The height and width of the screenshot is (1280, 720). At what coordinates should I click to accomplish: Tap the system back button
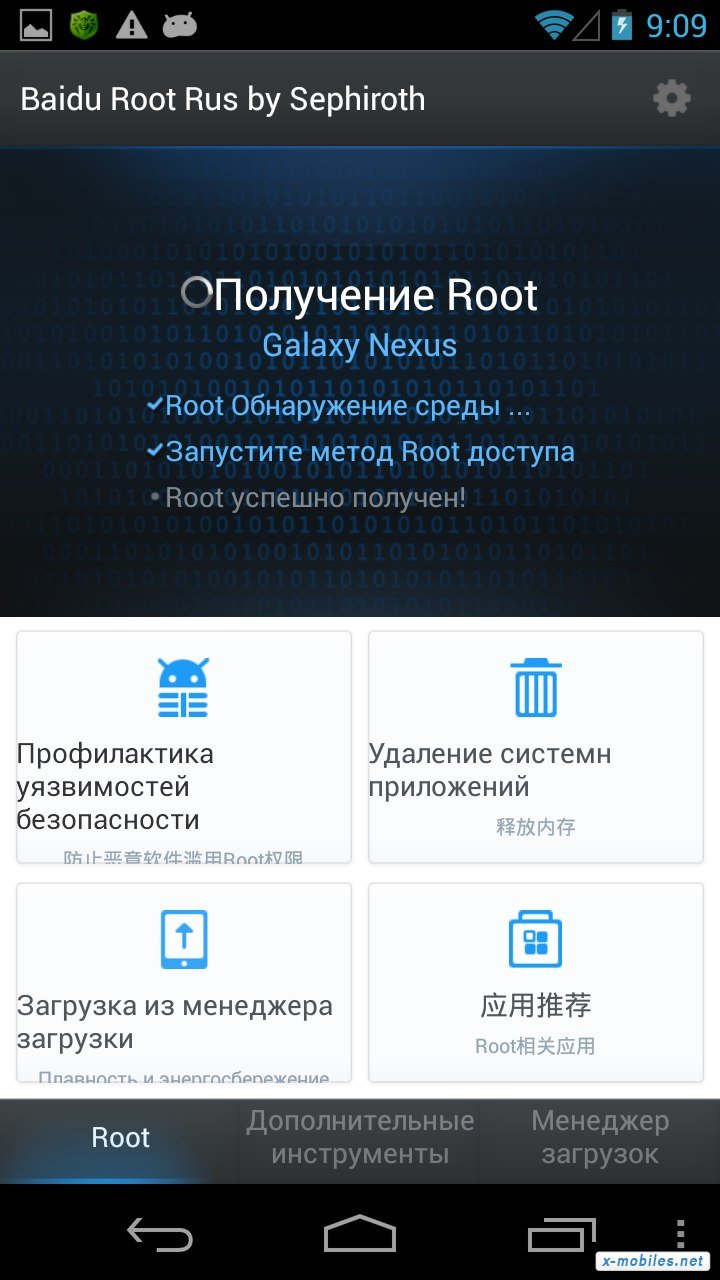pos(160,1234)
